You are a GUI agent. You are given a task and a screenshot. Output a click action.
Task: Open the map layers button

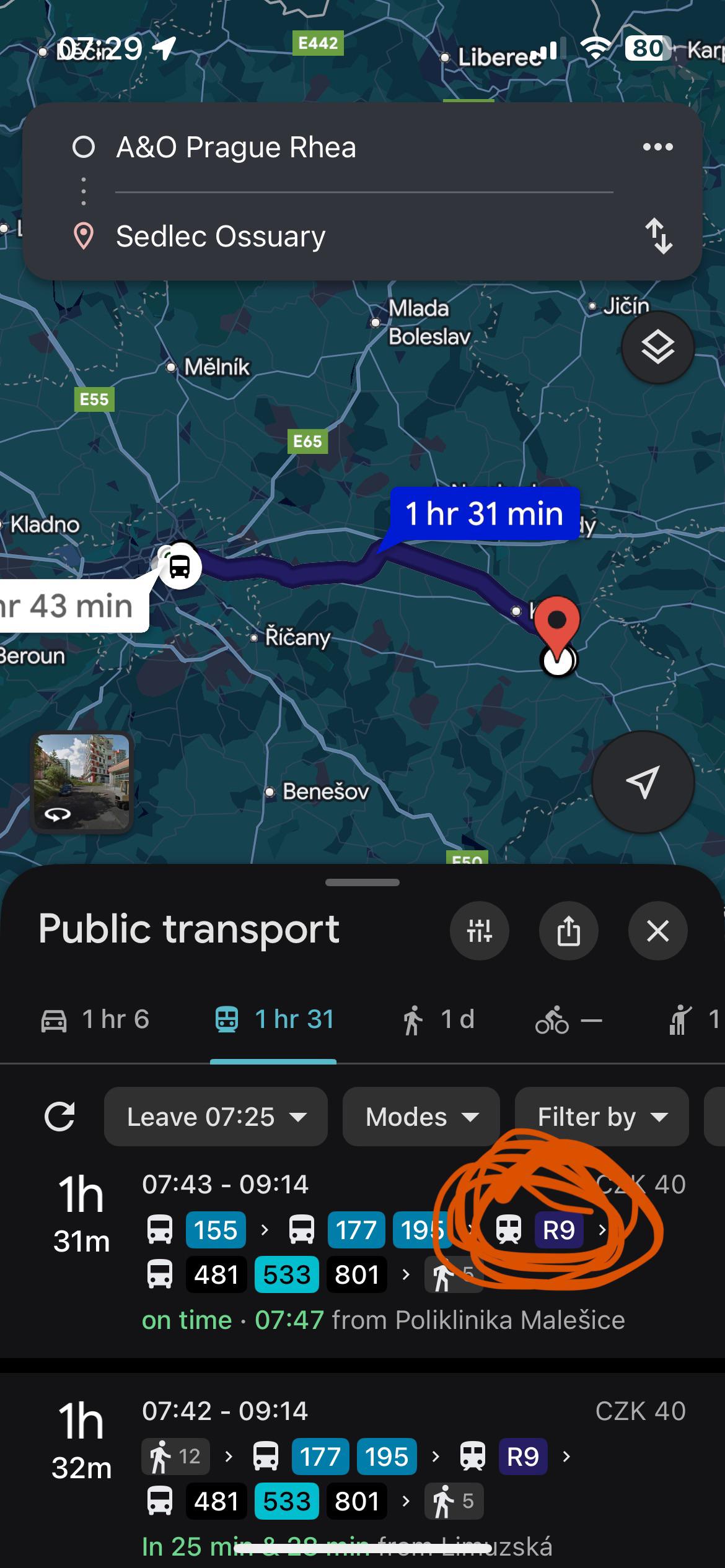tap(657, 347)
